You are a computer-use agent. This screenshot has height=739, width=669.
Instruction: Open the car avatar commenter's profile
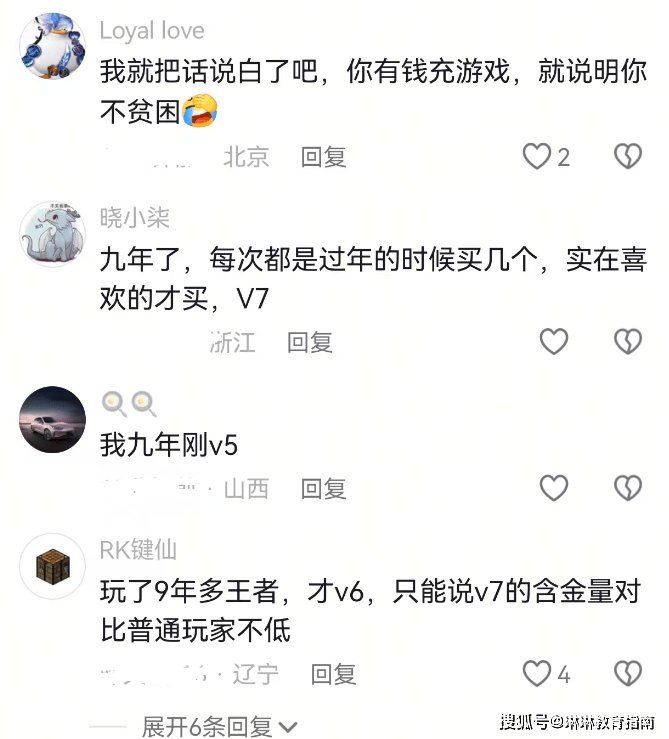52,419
